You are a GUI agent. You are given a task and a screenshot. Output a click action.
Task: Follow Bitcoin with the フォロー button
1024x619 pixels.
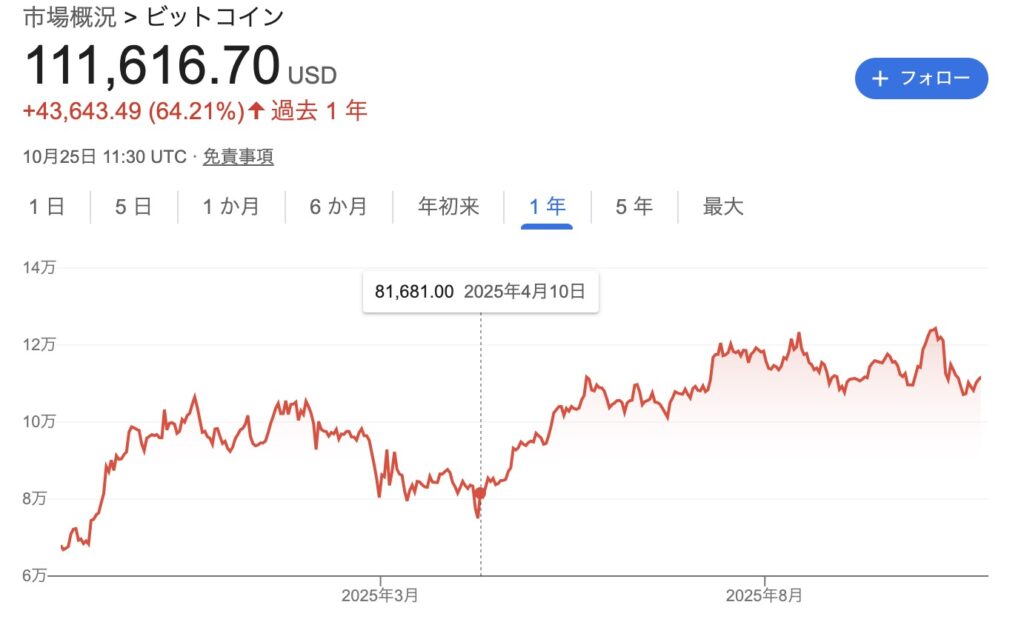[921, 79]
